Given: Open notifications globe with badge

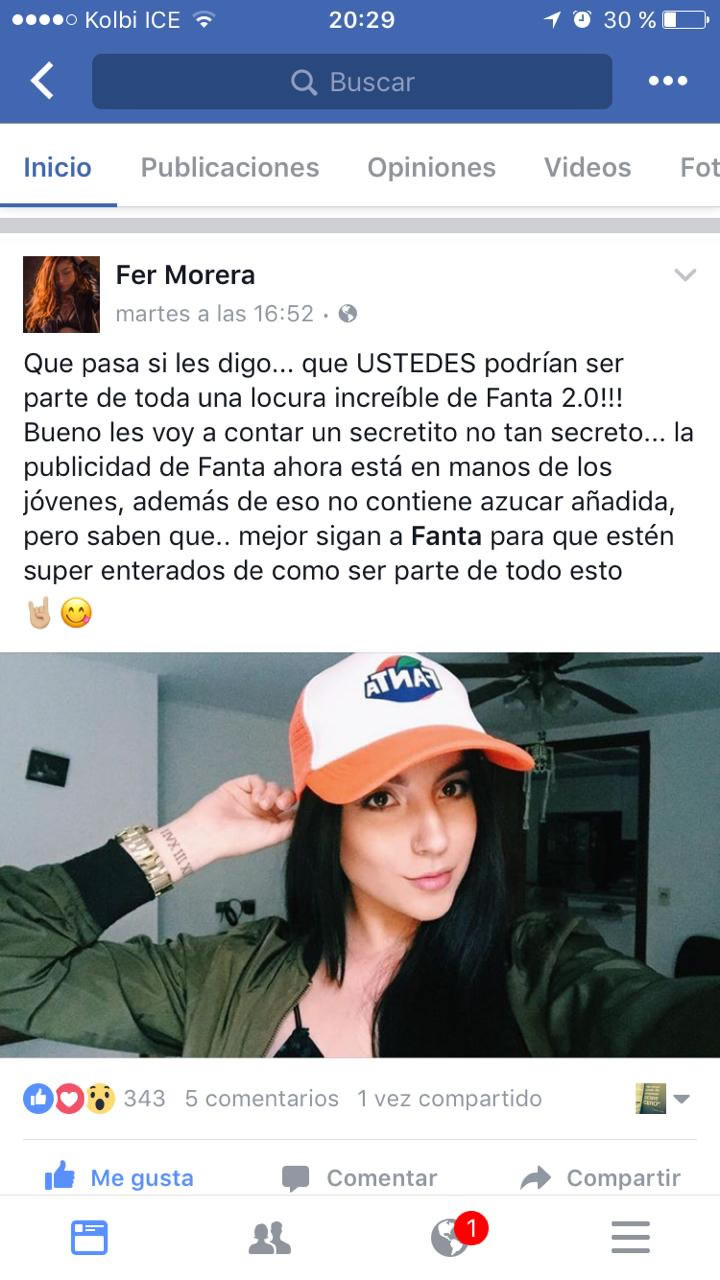Looking at the screenshot, I should click(x=451, y=1238).
